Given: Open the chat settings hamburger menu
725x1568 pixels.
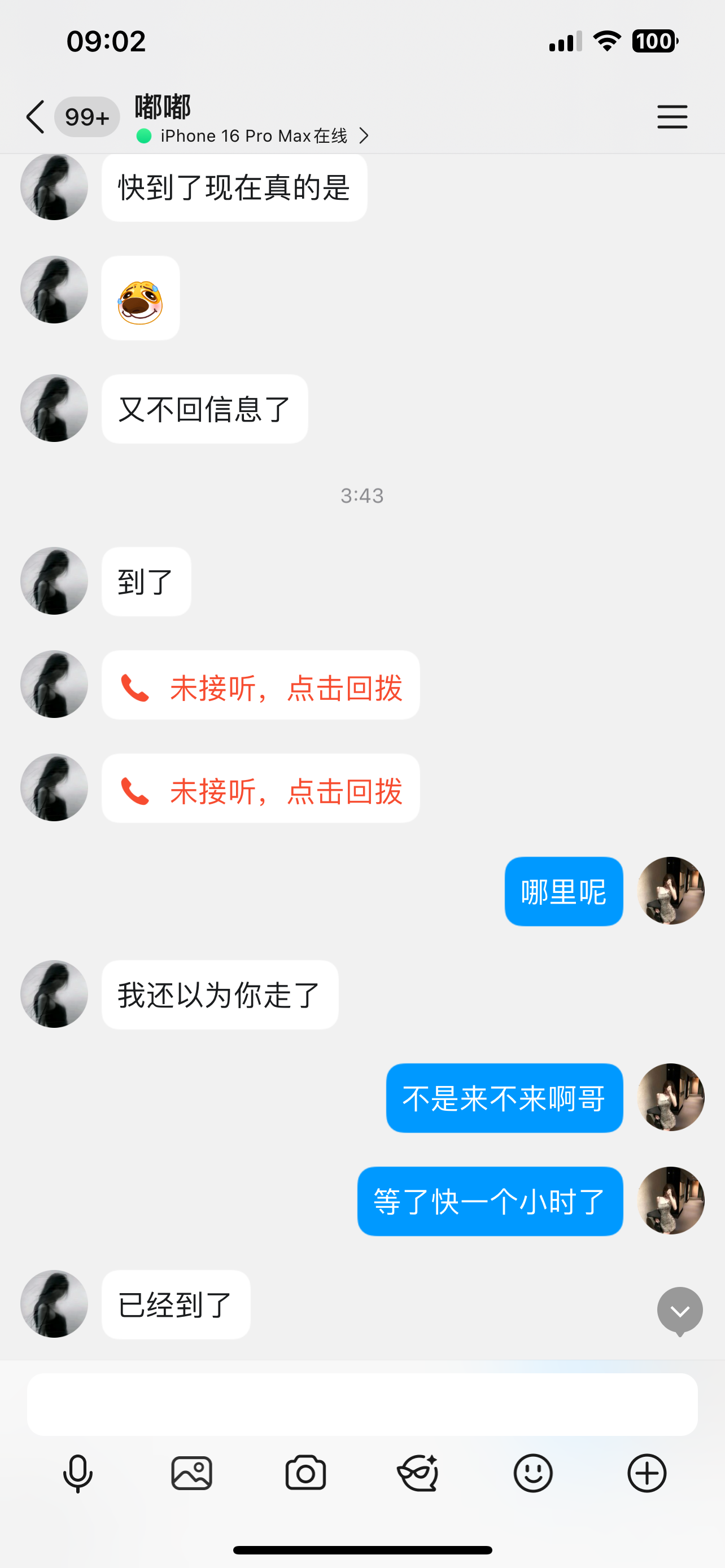Looking at the screenshot, I should 672,117.
